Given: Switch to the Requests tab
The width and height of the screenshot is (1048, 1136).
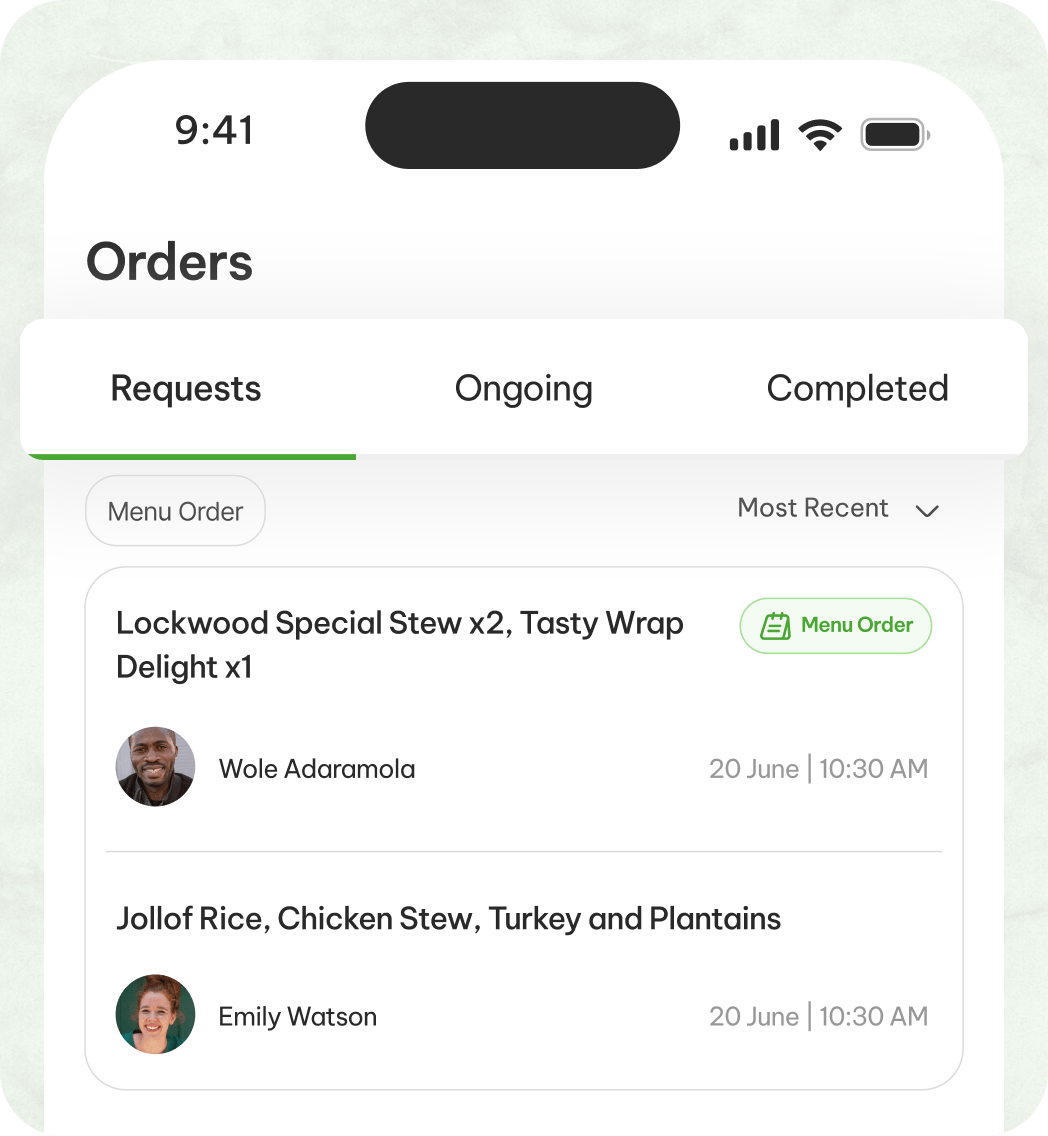Looking at the screenshot, I should 186,389.
